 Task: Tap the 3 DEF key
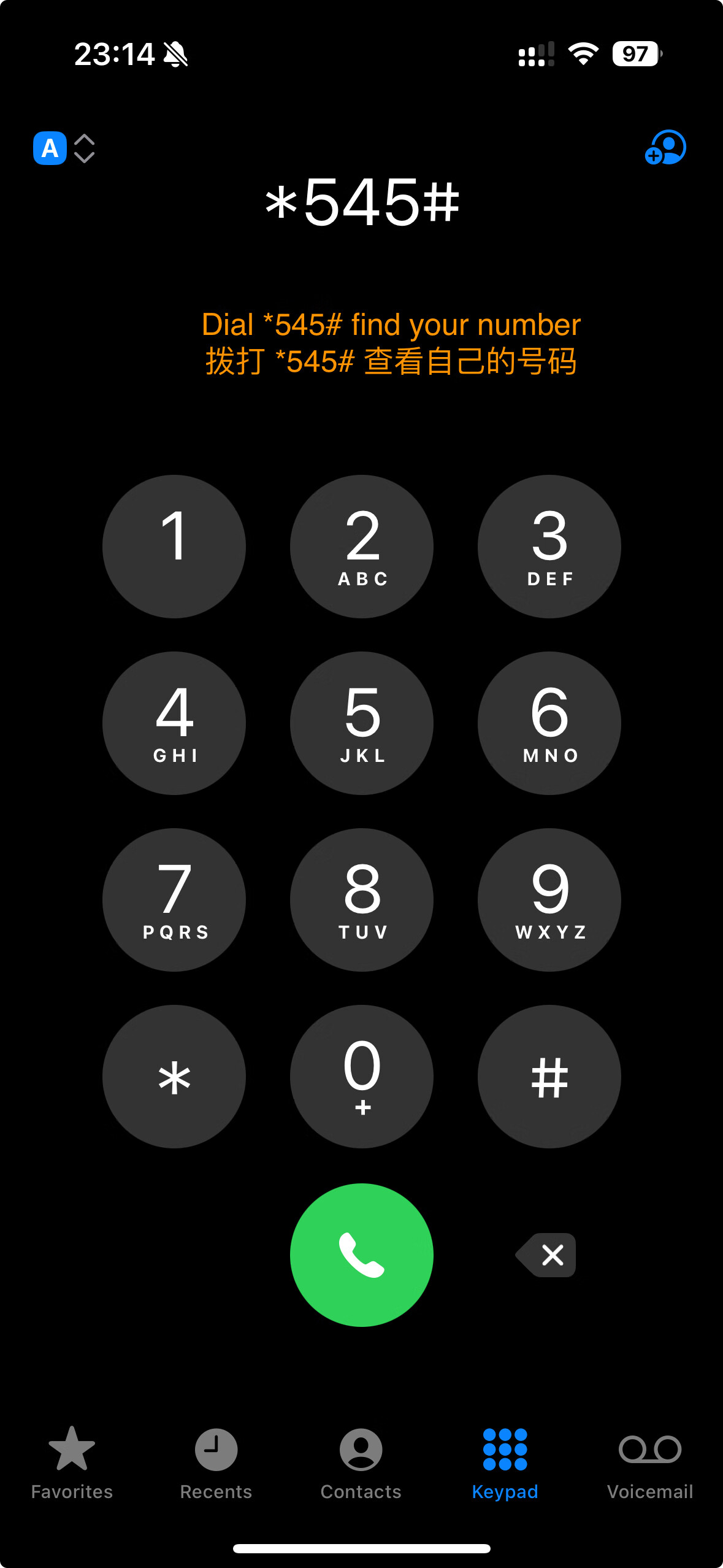tap(549, 546)
